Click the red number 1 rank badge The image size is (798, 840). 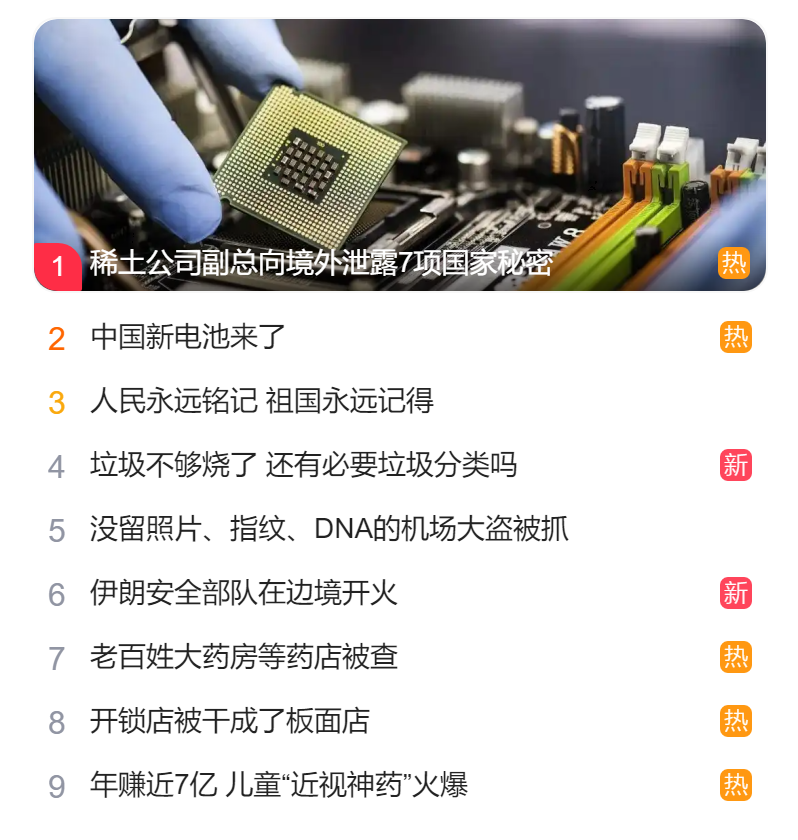[57, 263]
